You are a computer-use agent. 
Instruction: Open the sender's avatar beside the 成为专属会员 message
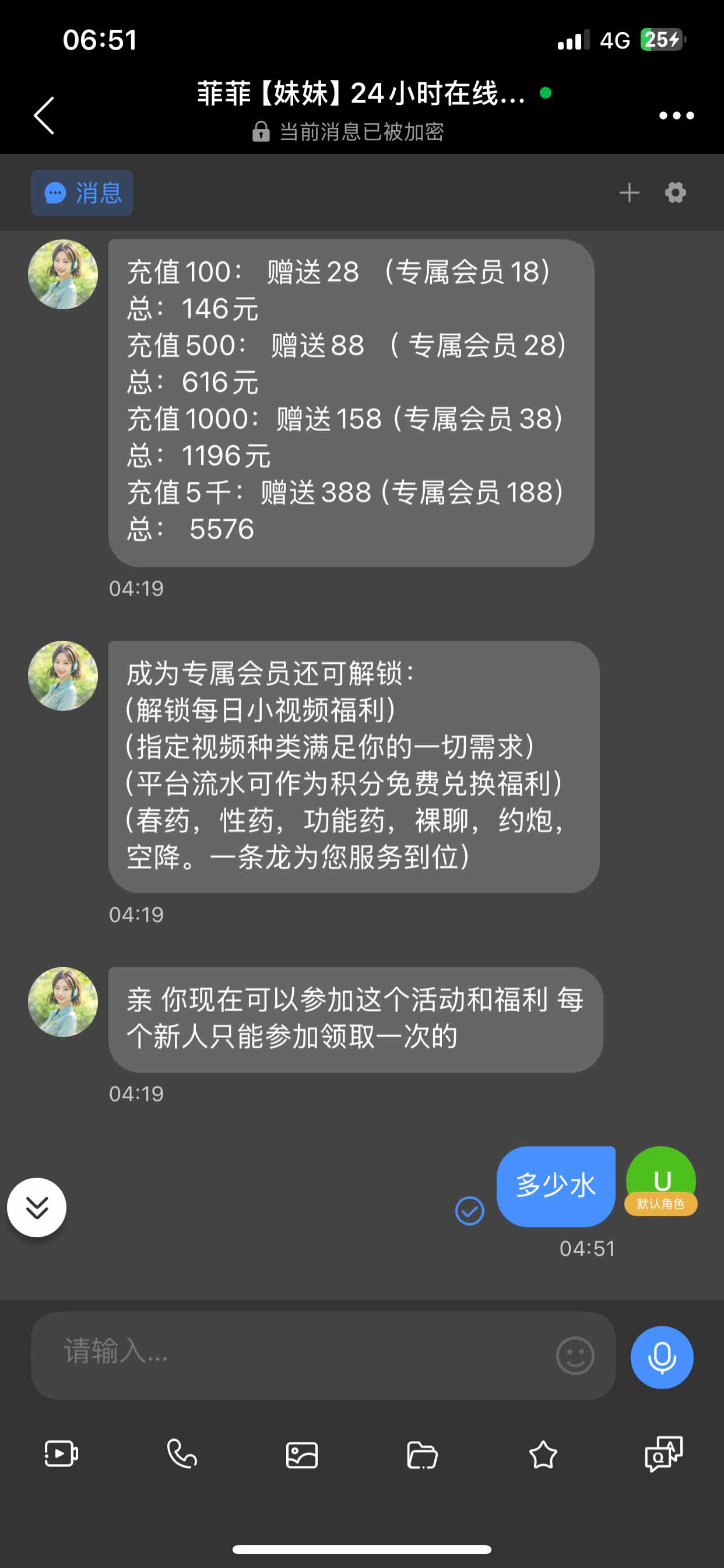click(63, 675)
